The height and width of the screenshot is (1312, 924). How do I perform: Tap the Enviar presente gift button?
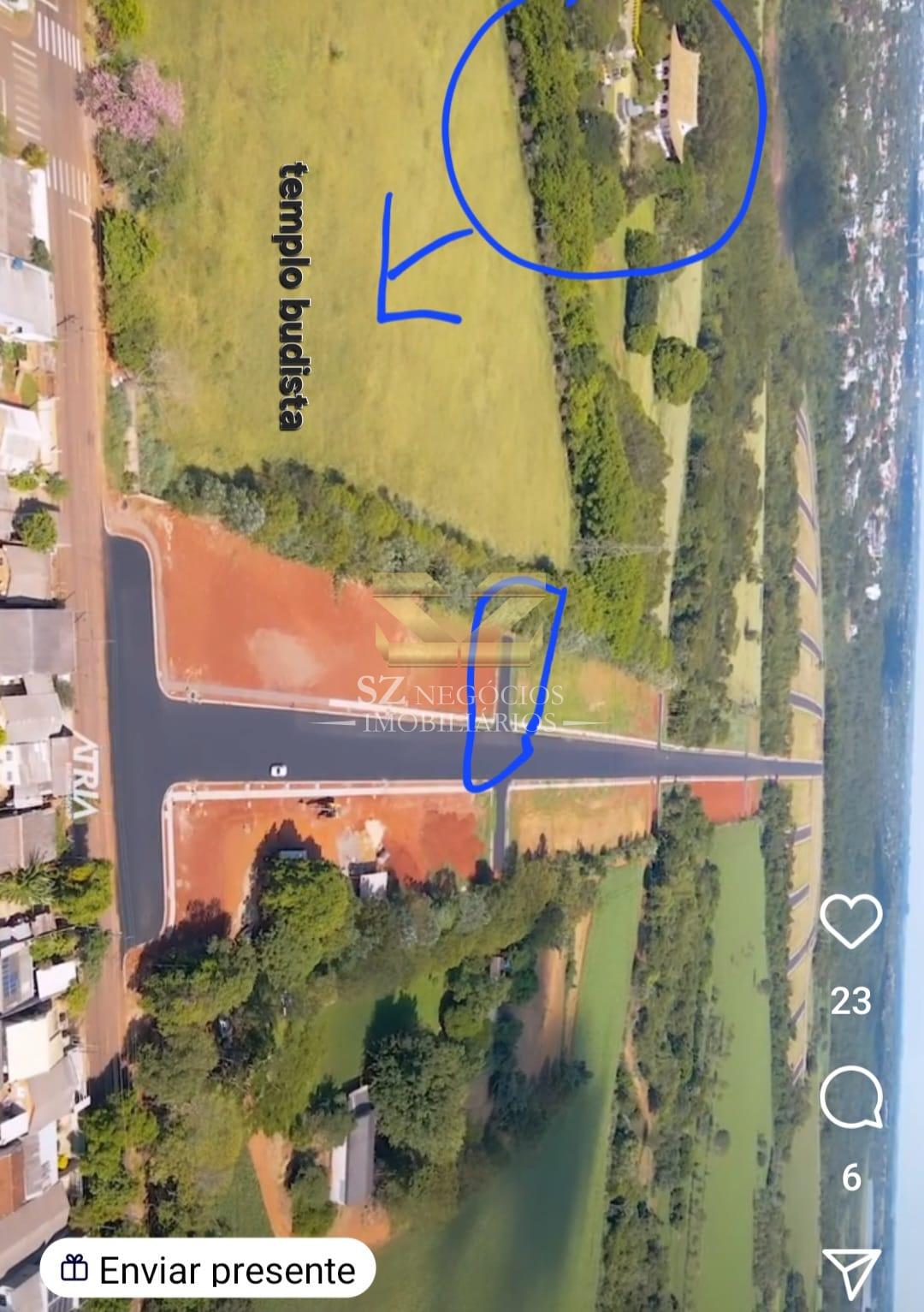209,1270
